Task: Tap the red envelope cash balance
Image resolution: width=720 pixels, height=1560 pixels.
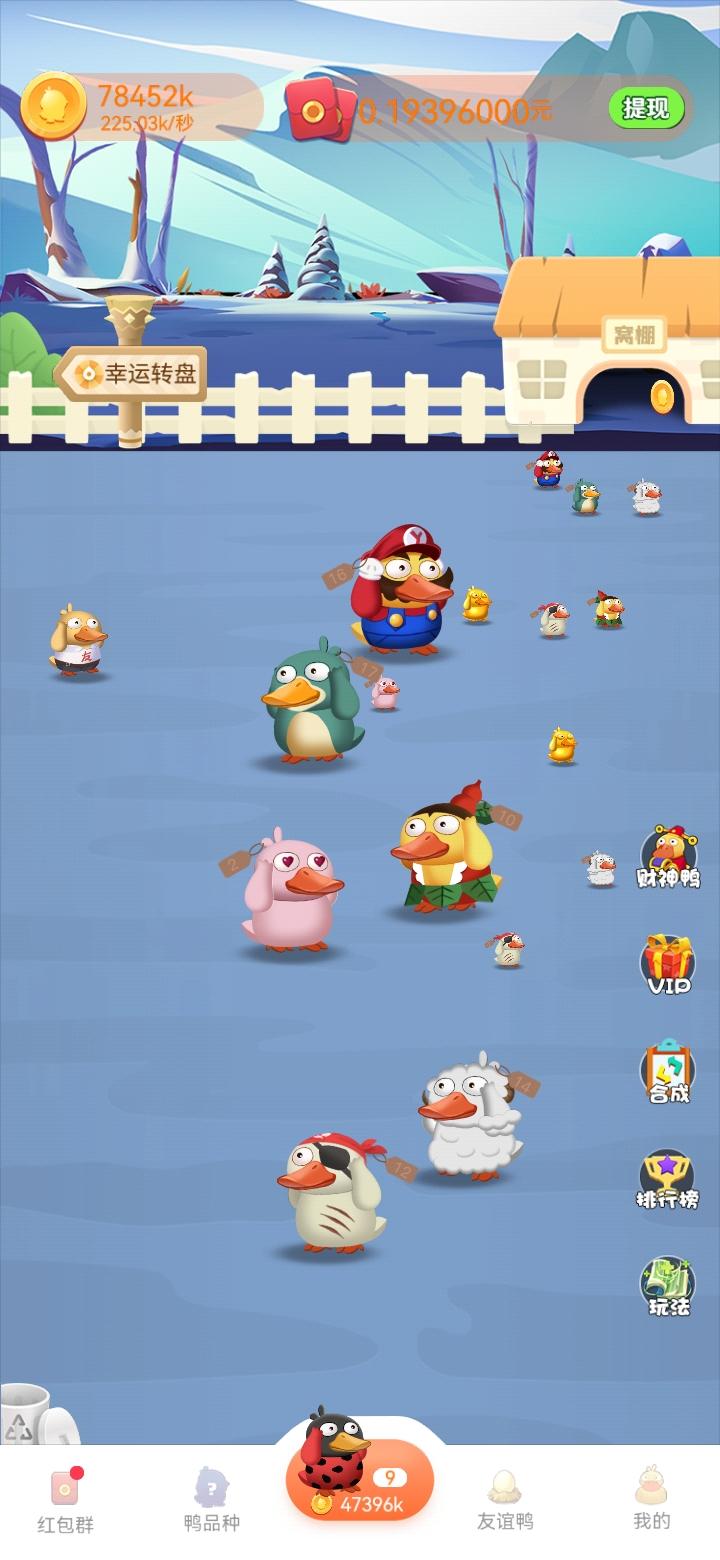Action: pyautogui.click(x=320, y=110)
